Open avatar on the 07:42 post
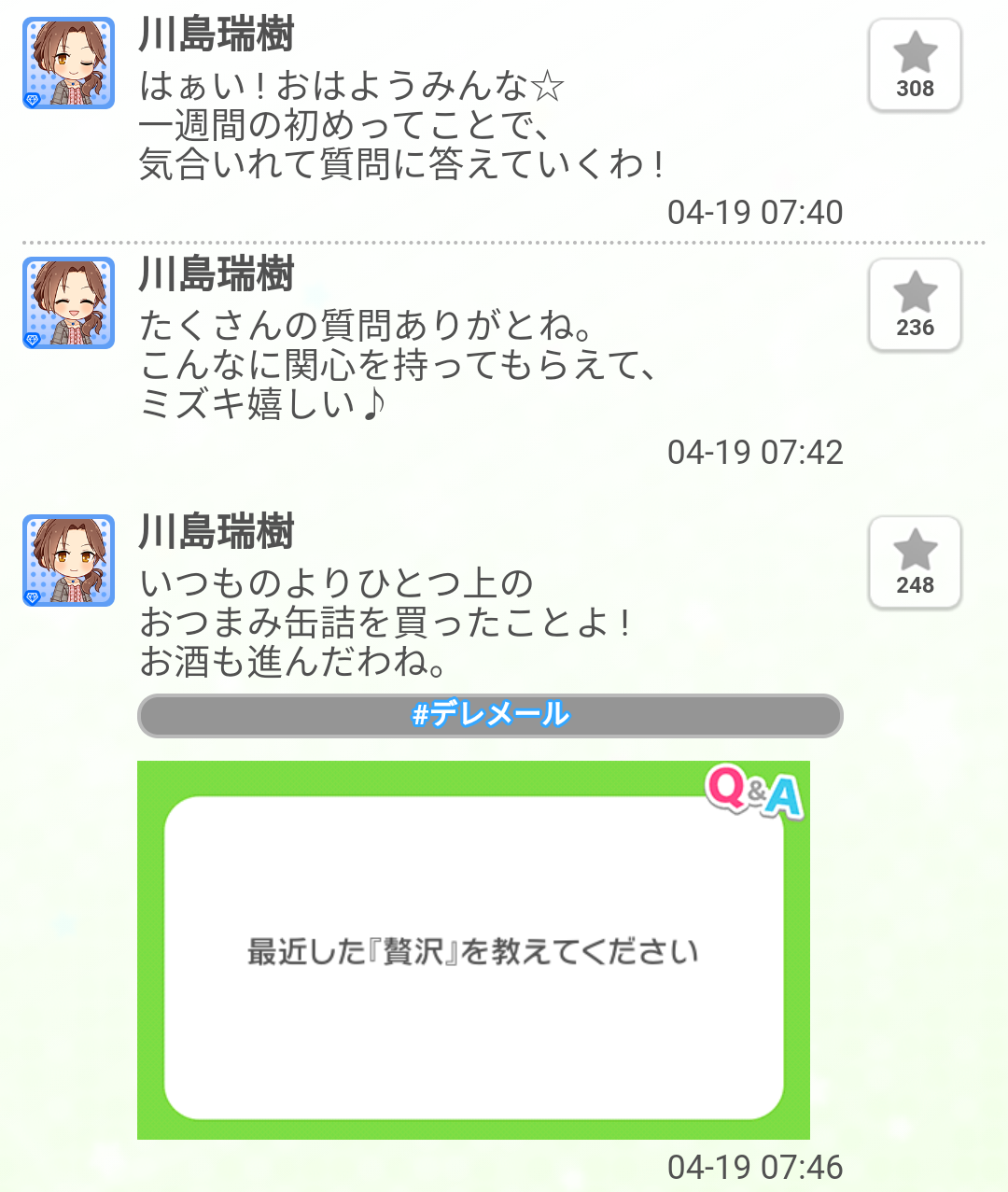This screenshot has width=1008, height=1192. pos(69,303)
